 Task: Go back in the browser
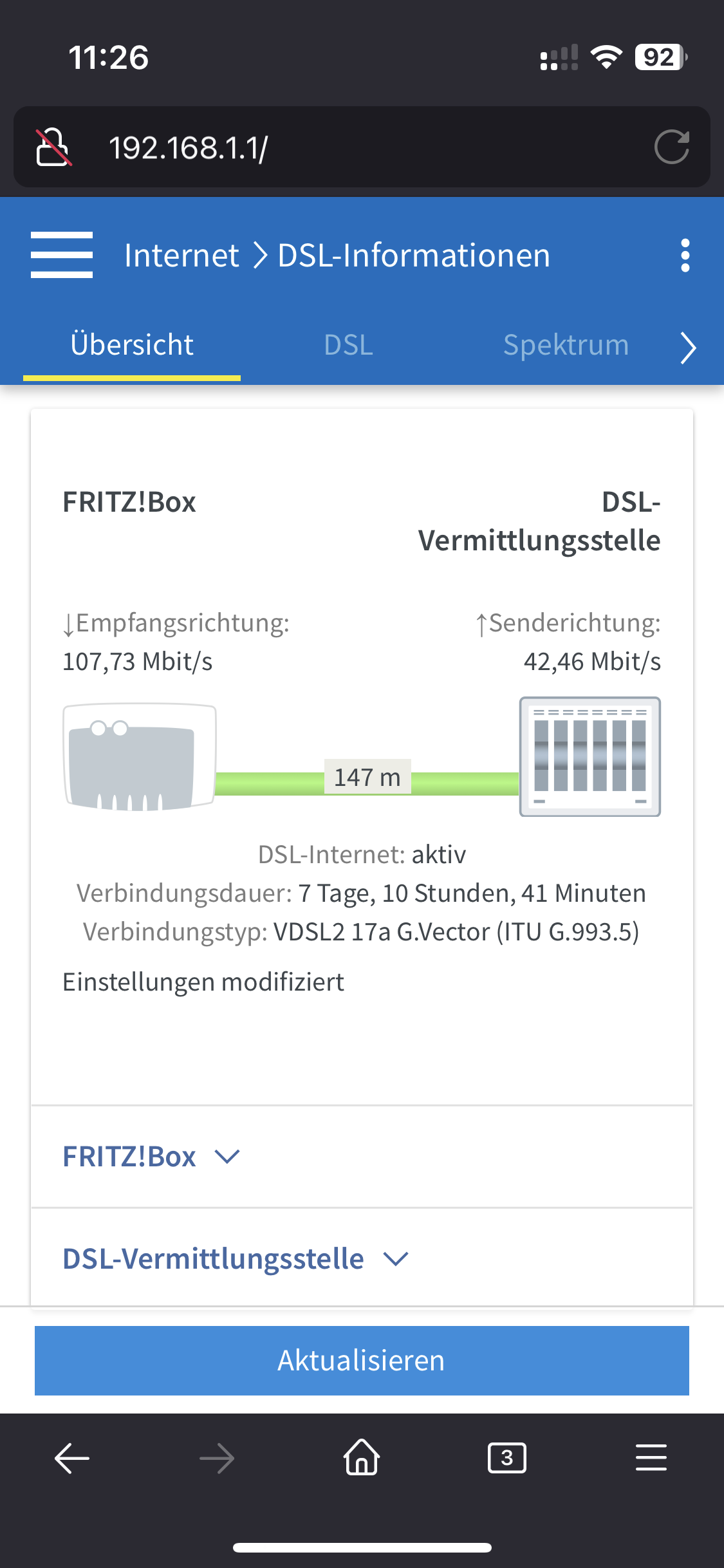click(72, 1458)
